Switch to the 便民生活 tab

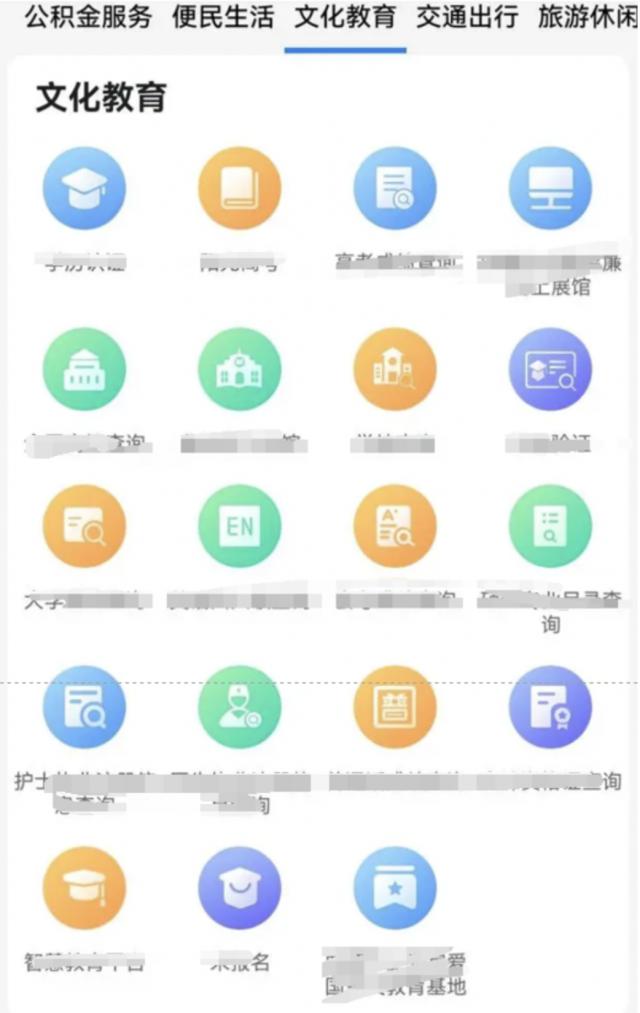click(x=222, y=16)
